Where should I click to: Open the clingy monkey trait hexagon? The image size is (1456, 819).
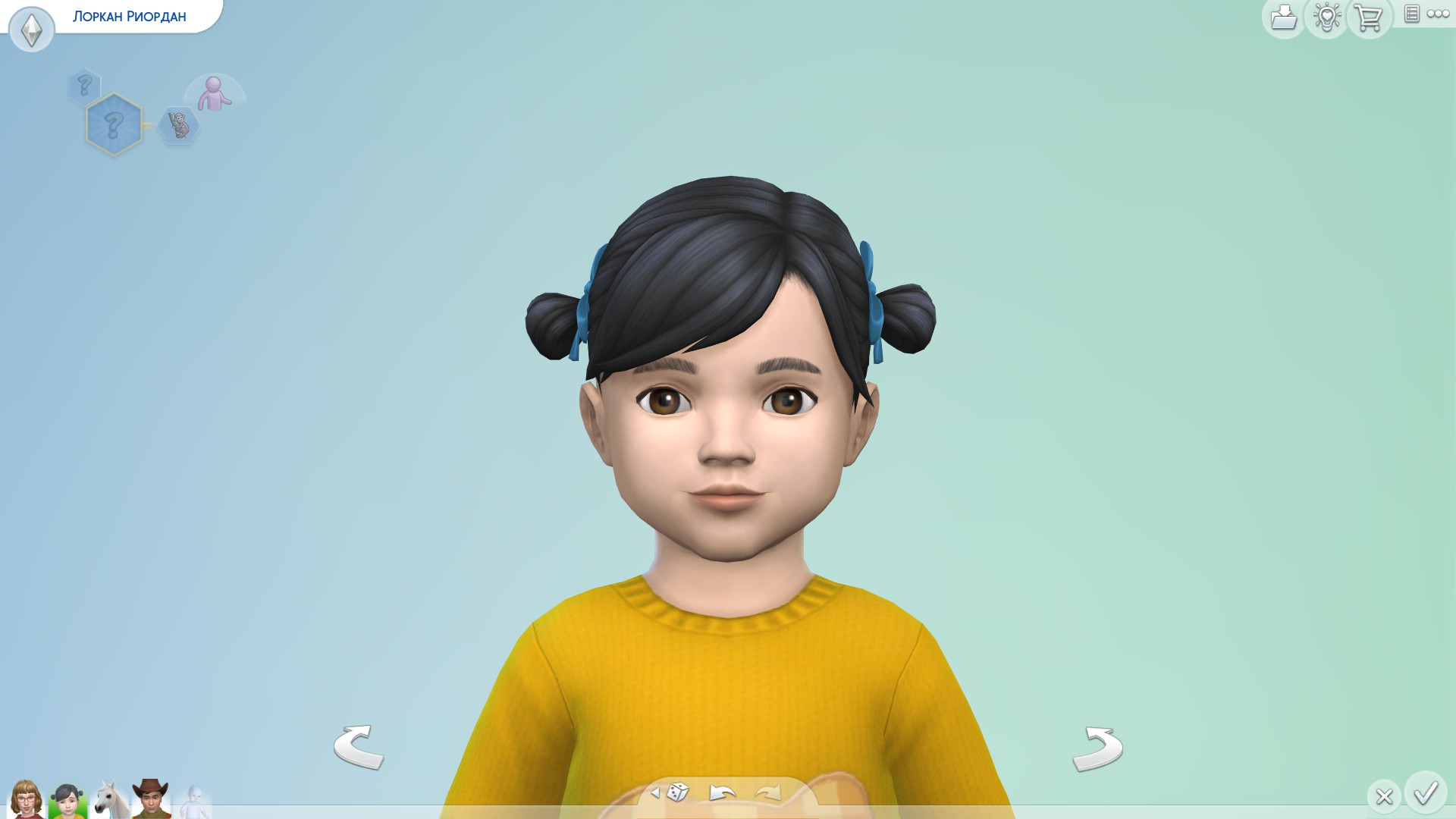pyautogui.click(x=179, y=125)
